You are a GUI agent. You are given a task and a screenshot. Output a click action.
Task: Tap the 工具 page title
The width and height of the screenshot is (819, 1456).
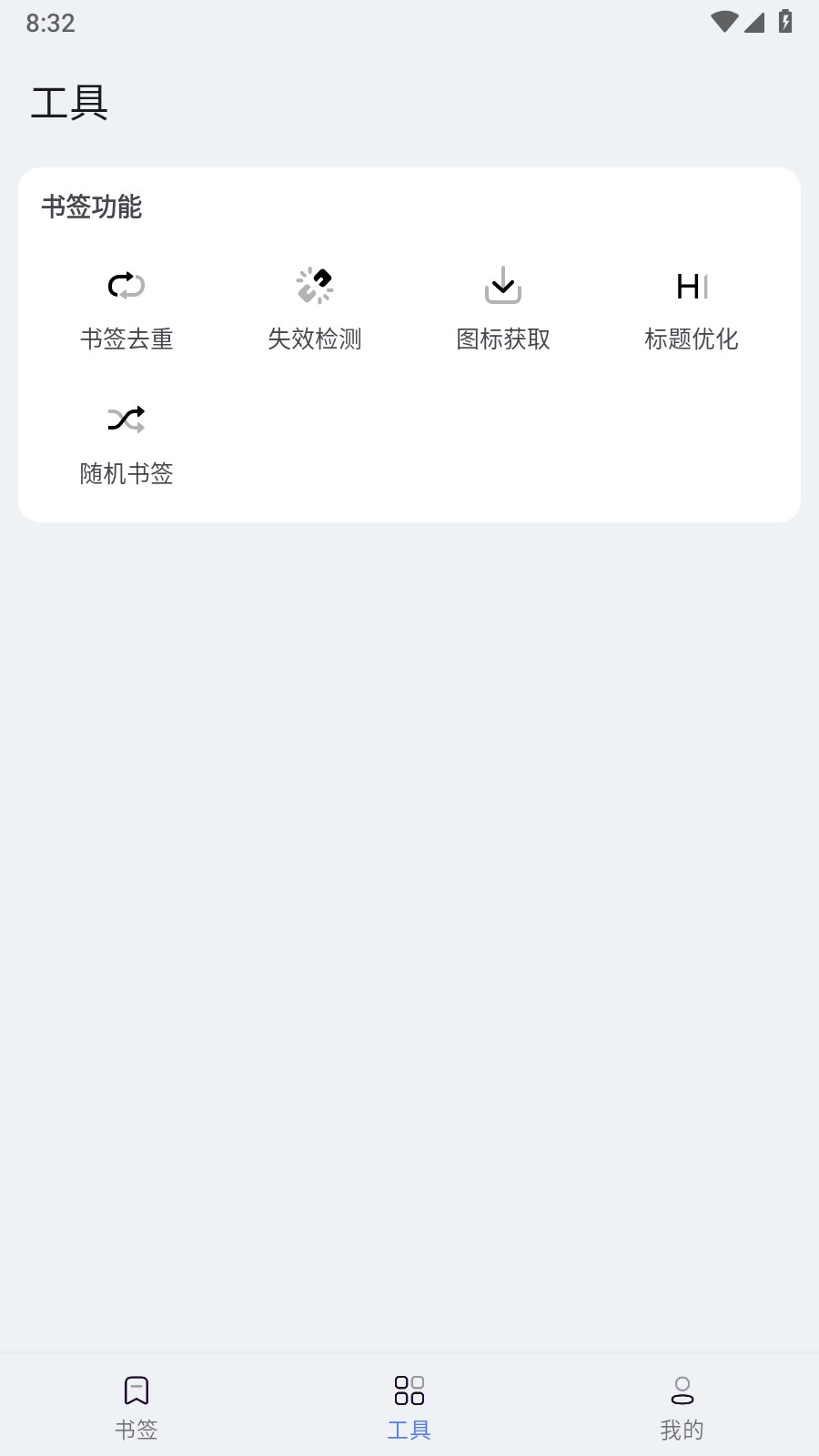point(70,103)
